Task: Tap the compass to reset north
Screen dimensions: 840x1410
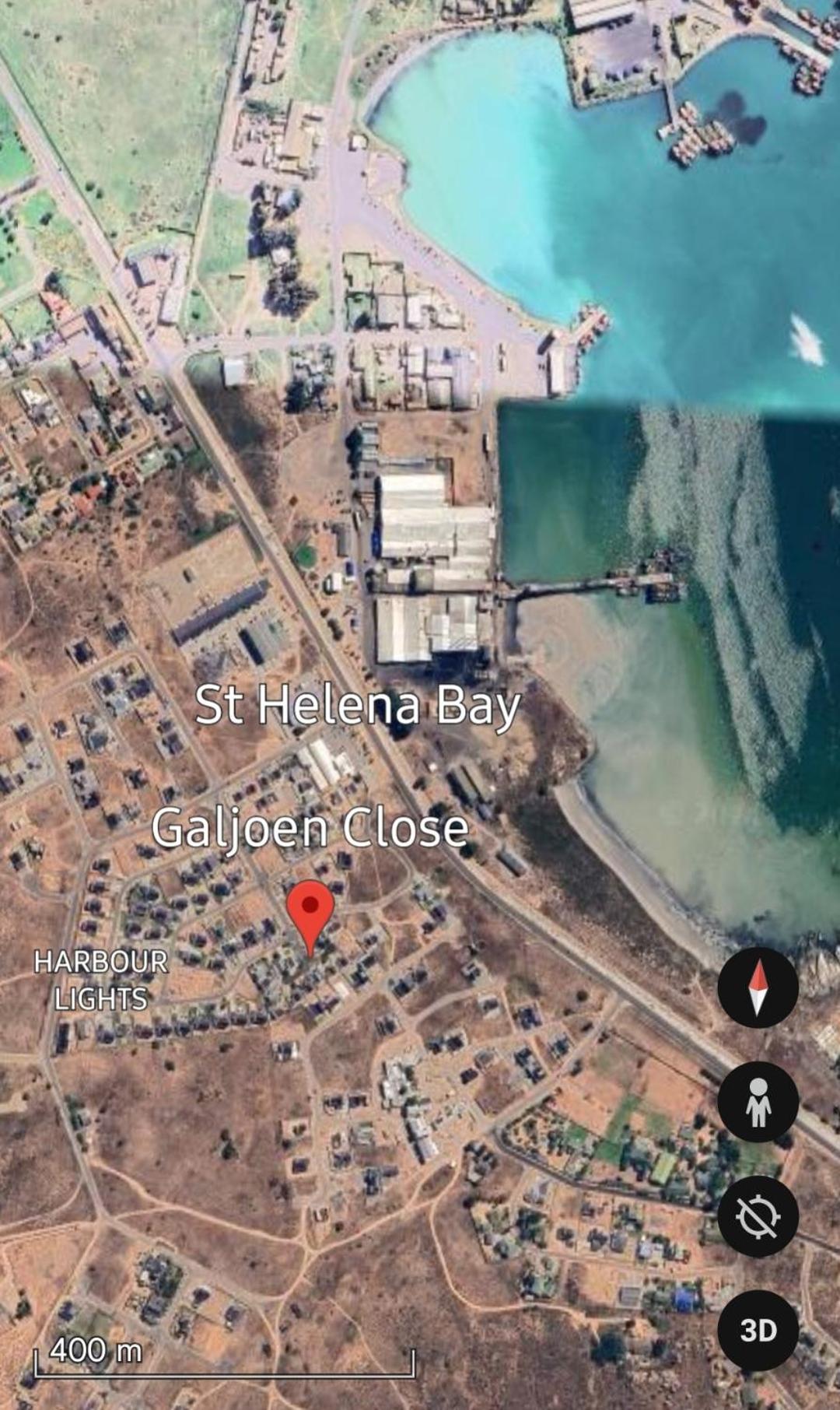Action: (x=758, y=987)
